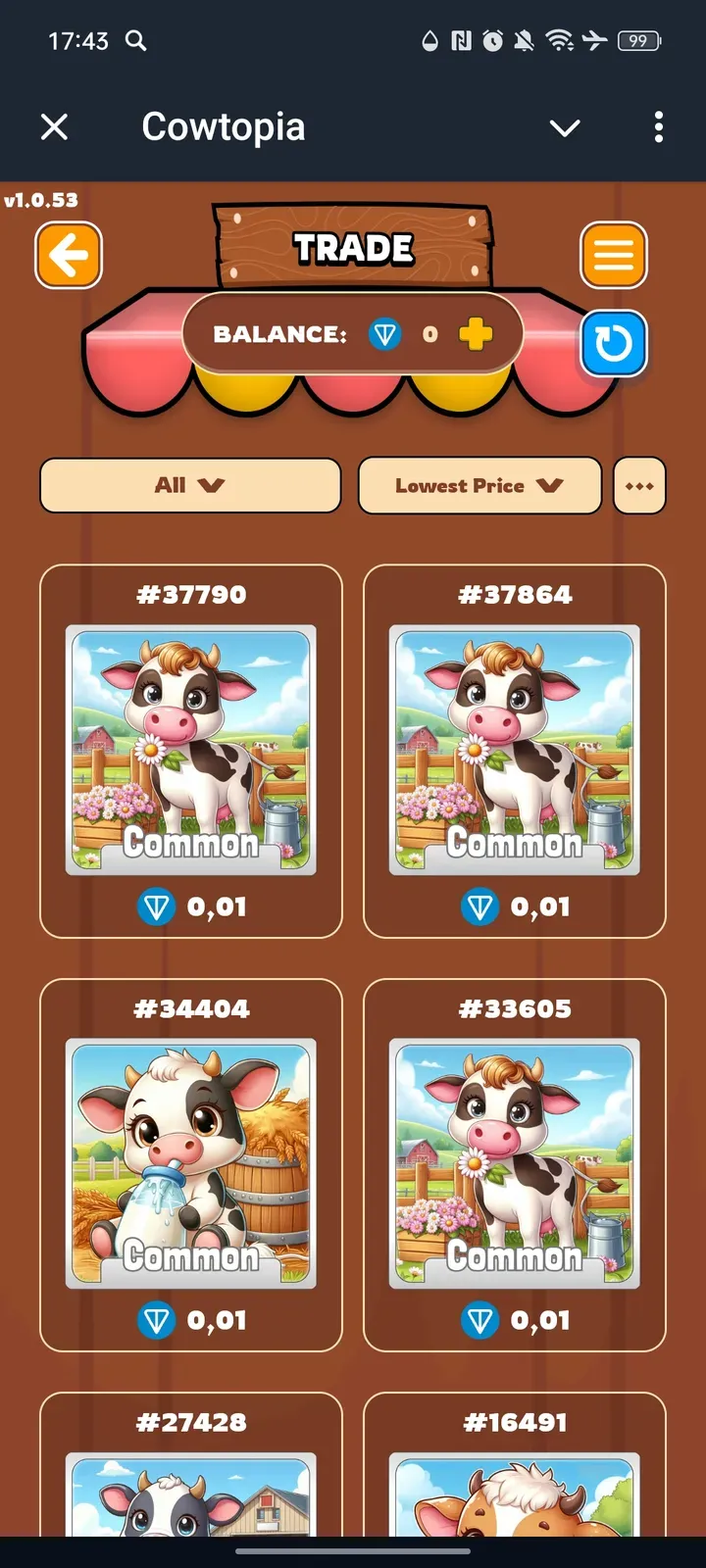The width and height of the screenshot is (706, 1568).
Task: Expand the All filter dropdown
Action: [x=190, y=485]
